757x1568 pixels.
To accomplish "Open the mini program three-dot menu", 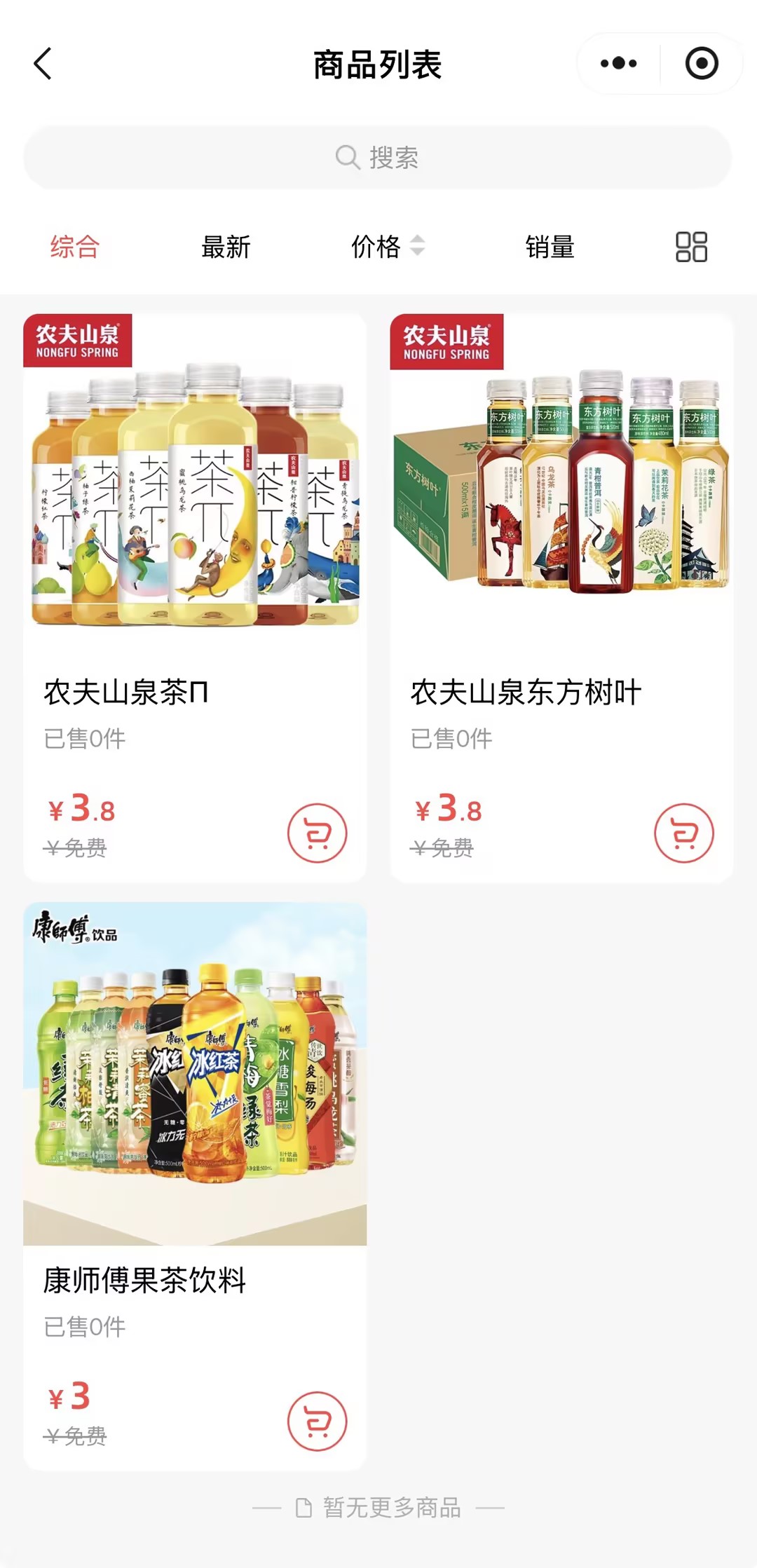I will coord(618,64).
